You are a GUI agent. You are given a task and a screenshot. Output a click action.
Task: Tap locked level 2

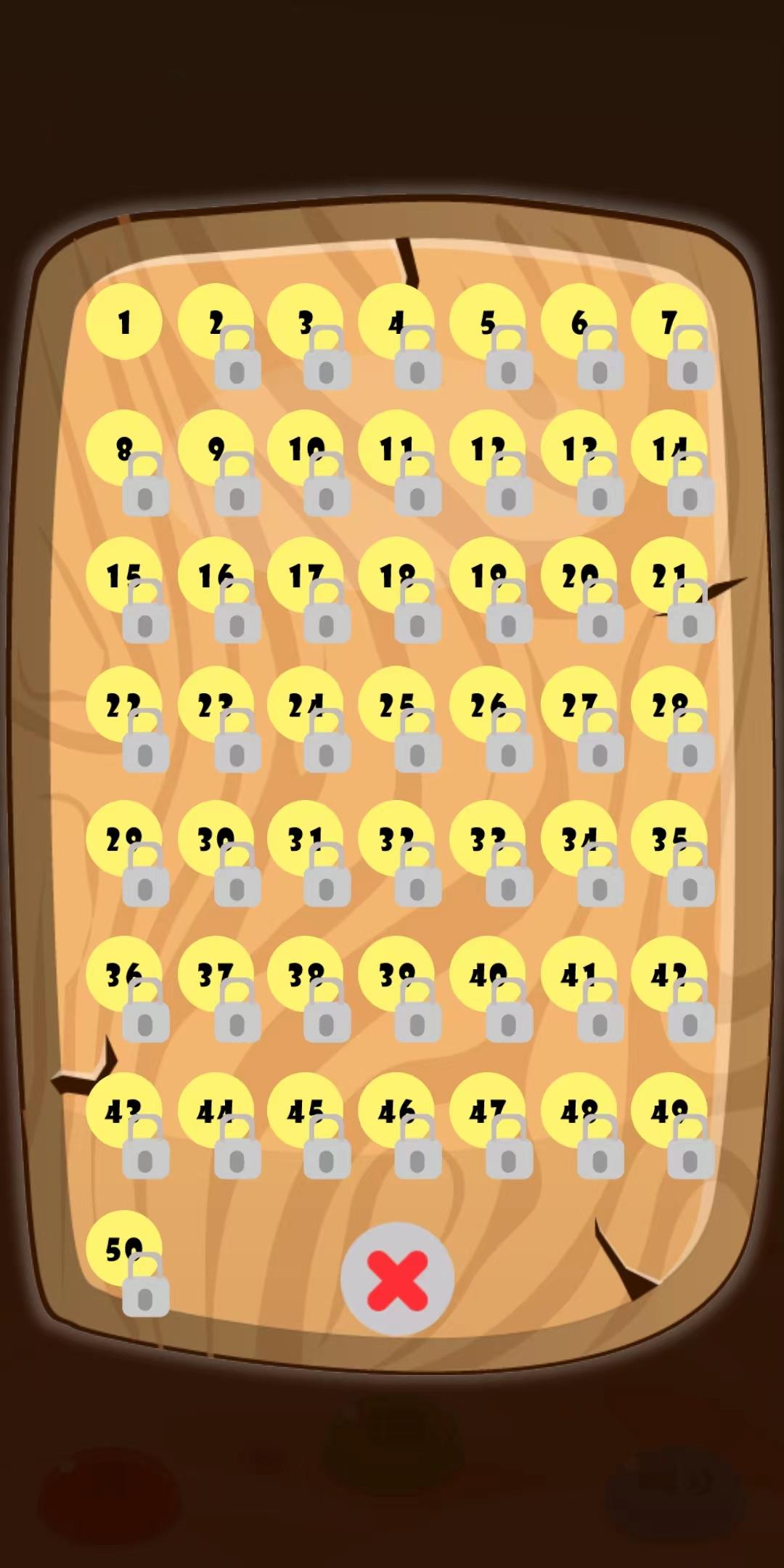(x=216, y=322)
